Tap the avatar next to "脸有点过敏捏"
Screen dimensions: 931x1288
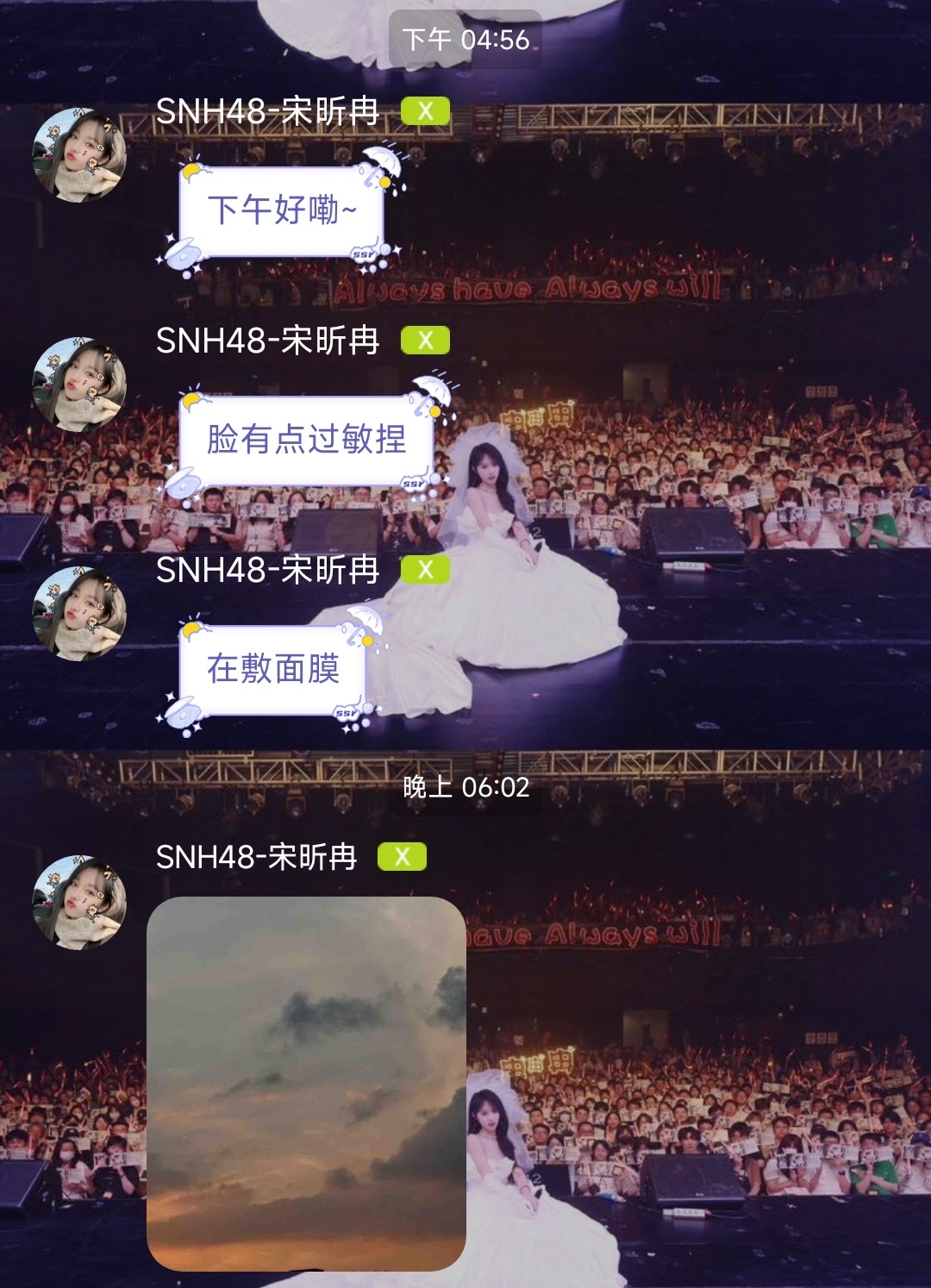coord(79,385)
